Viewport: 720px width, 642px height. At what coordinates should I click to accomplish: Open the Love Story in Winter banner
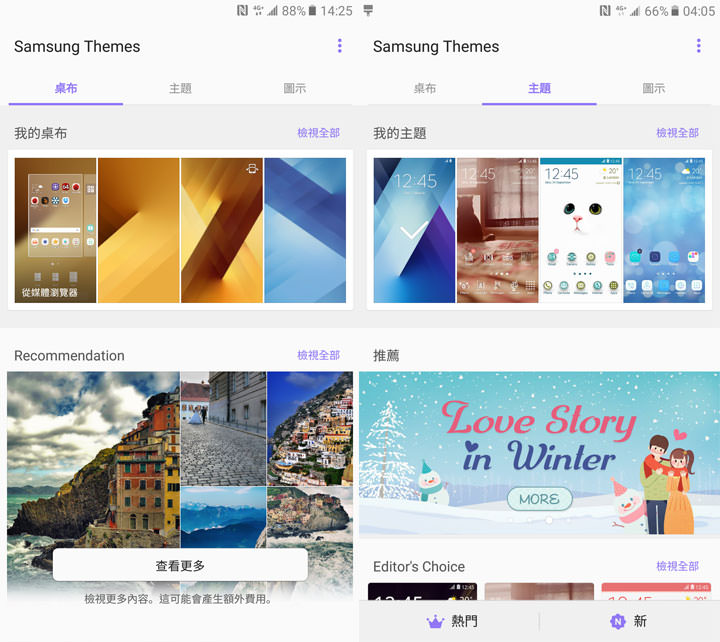click(x=539, y=453)
